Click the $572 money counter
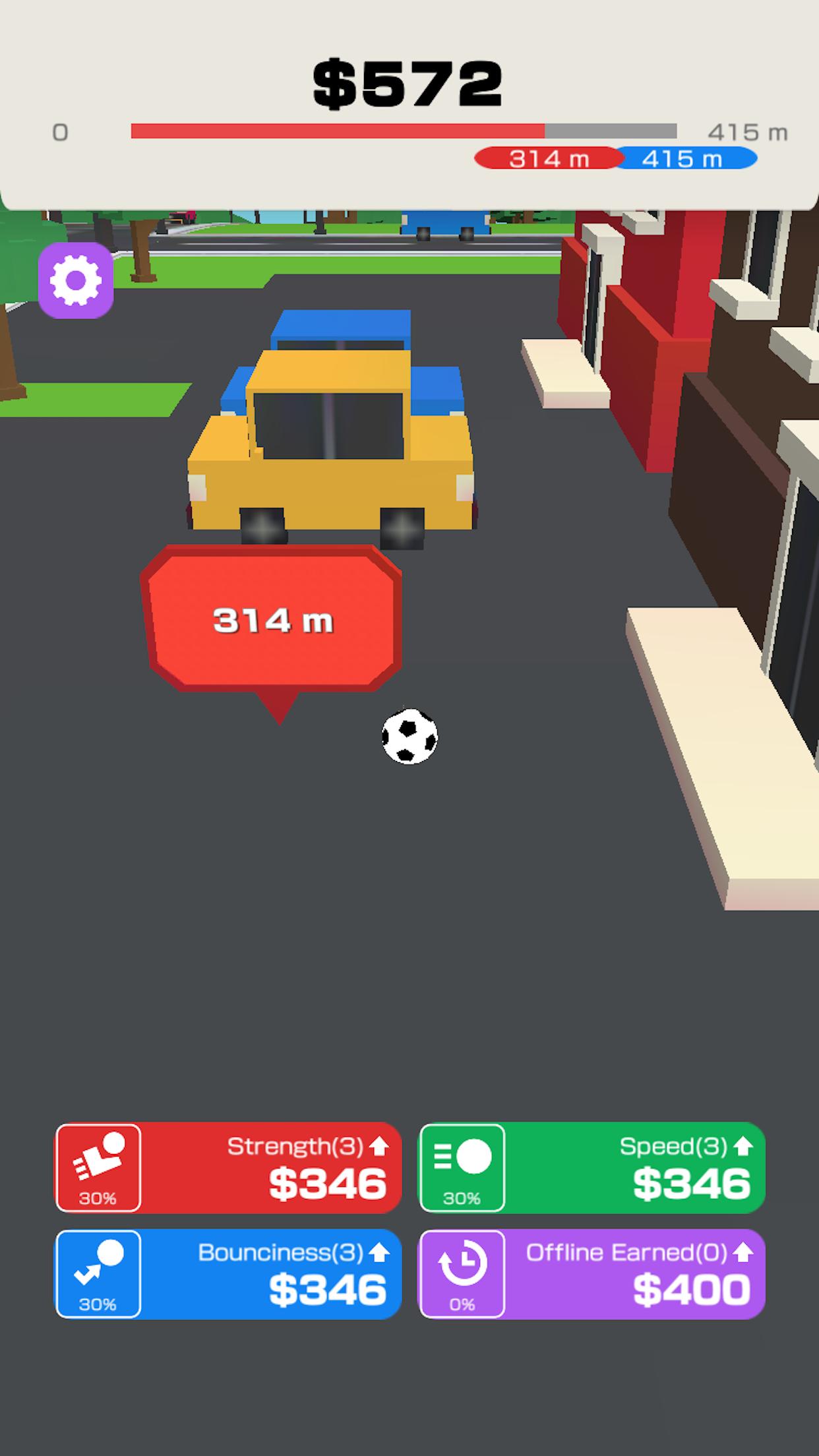 tap(409, 81)
